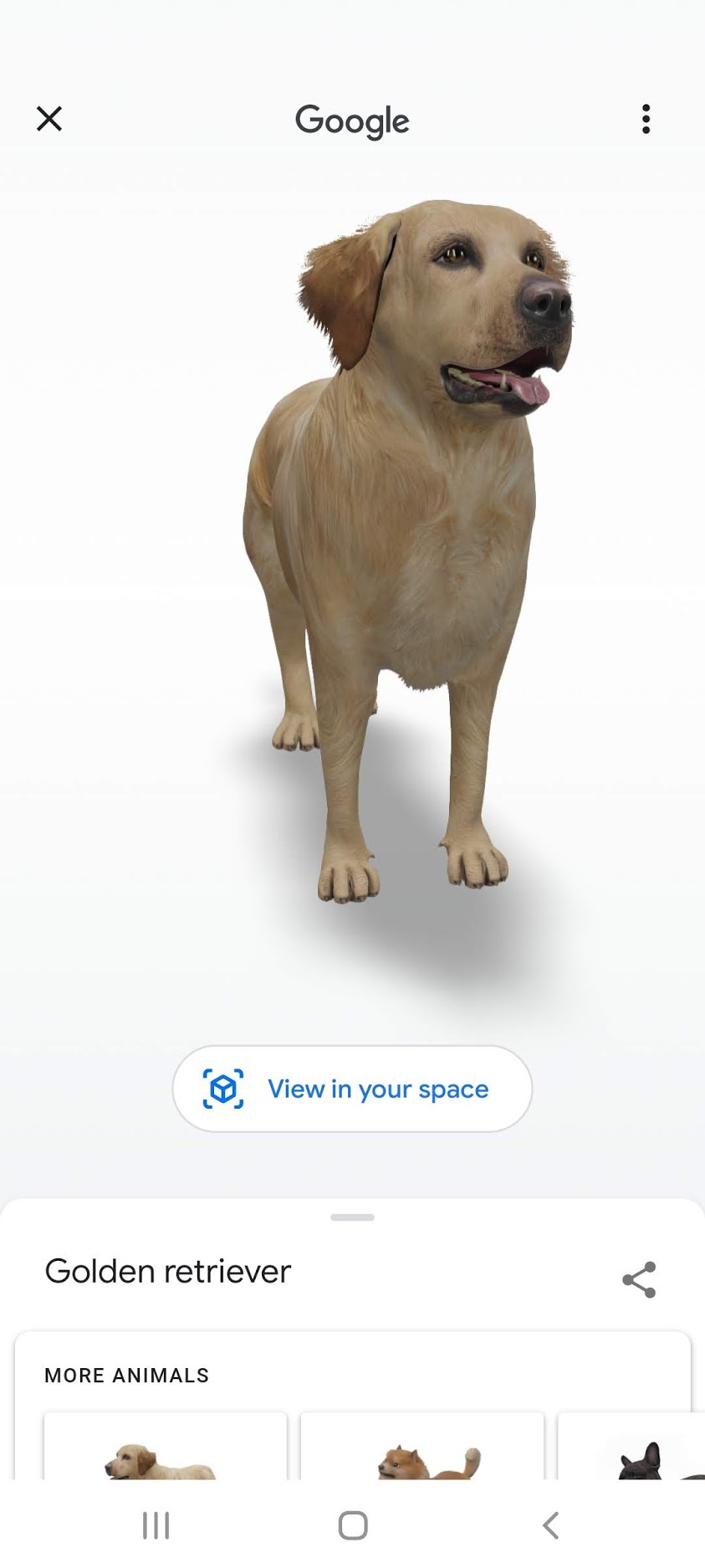
Task: Go to the home screen
Action: (353, 1525)
